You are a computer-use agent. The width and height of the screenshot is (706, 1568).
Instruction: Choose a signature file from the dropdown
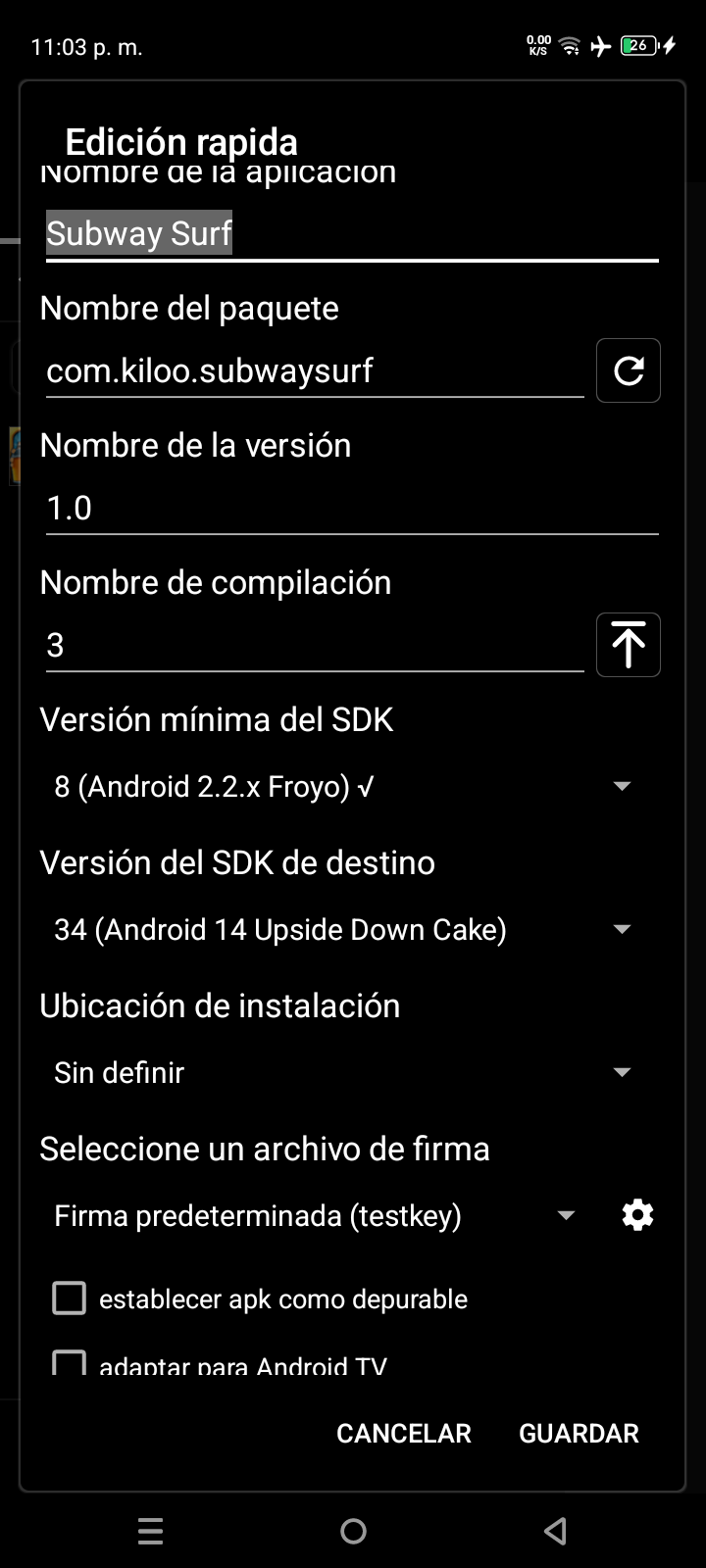[x=314, y=1216]
